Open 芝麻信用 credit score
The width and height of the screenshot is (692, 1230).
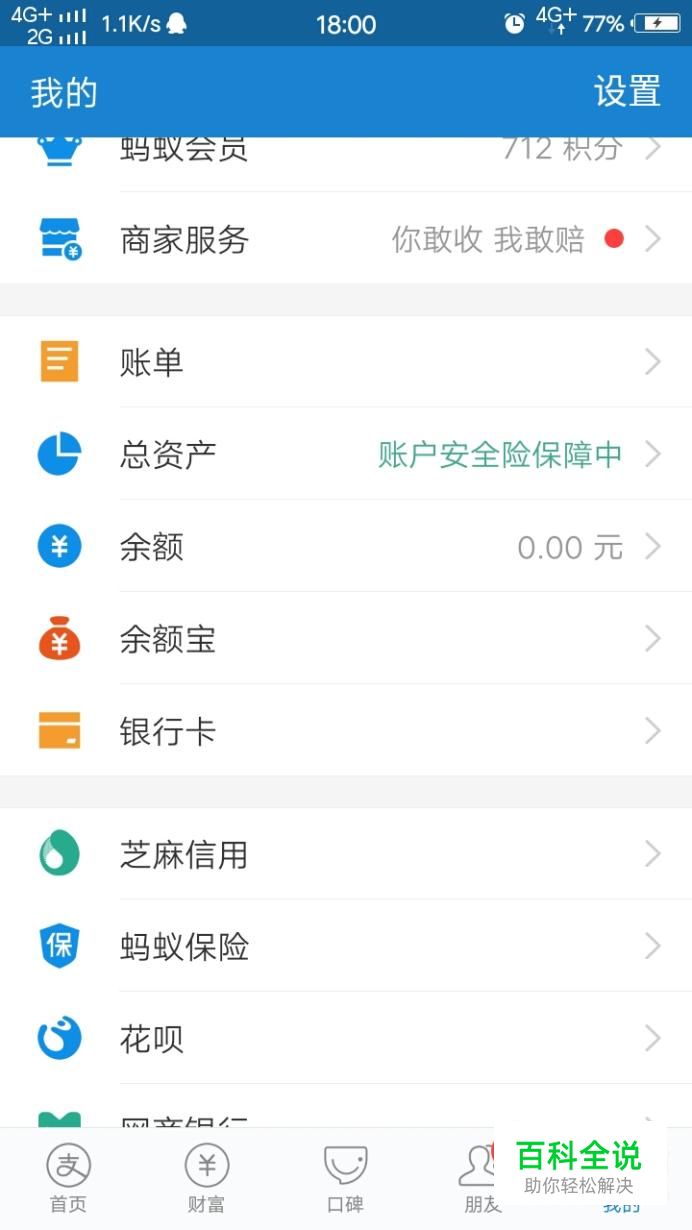(346, 855)
